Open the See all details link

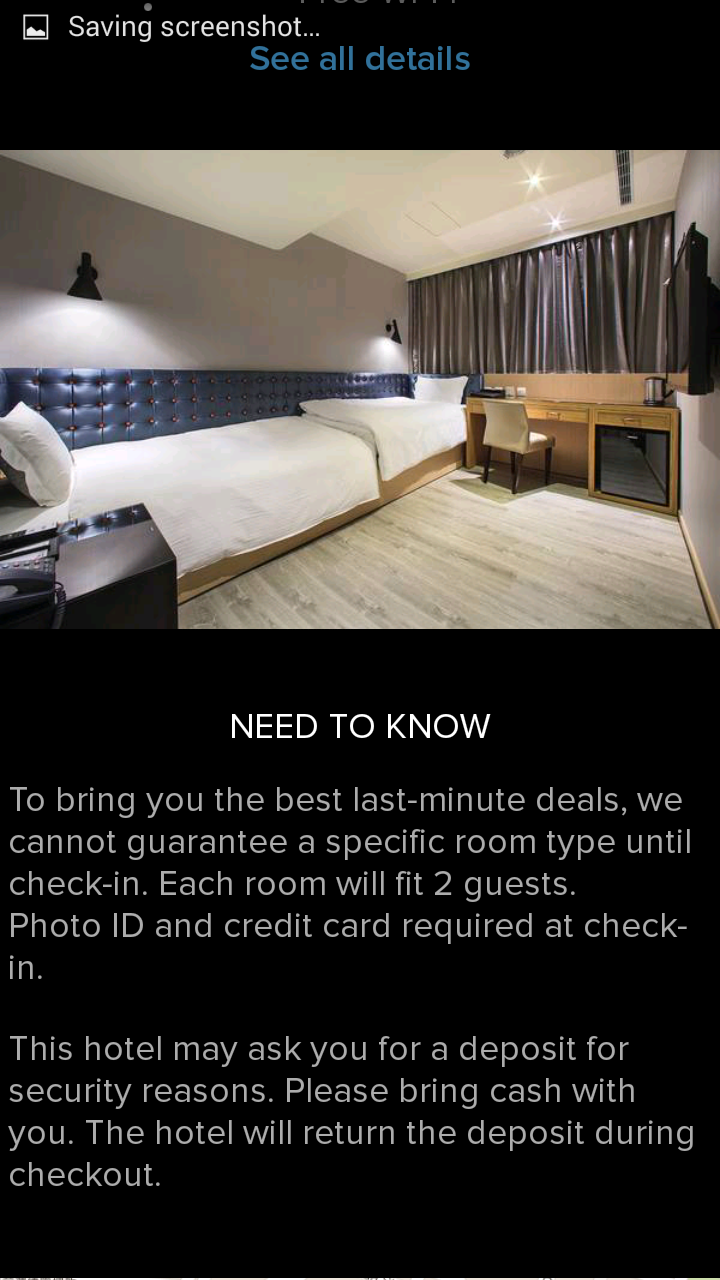pos(360,59)
